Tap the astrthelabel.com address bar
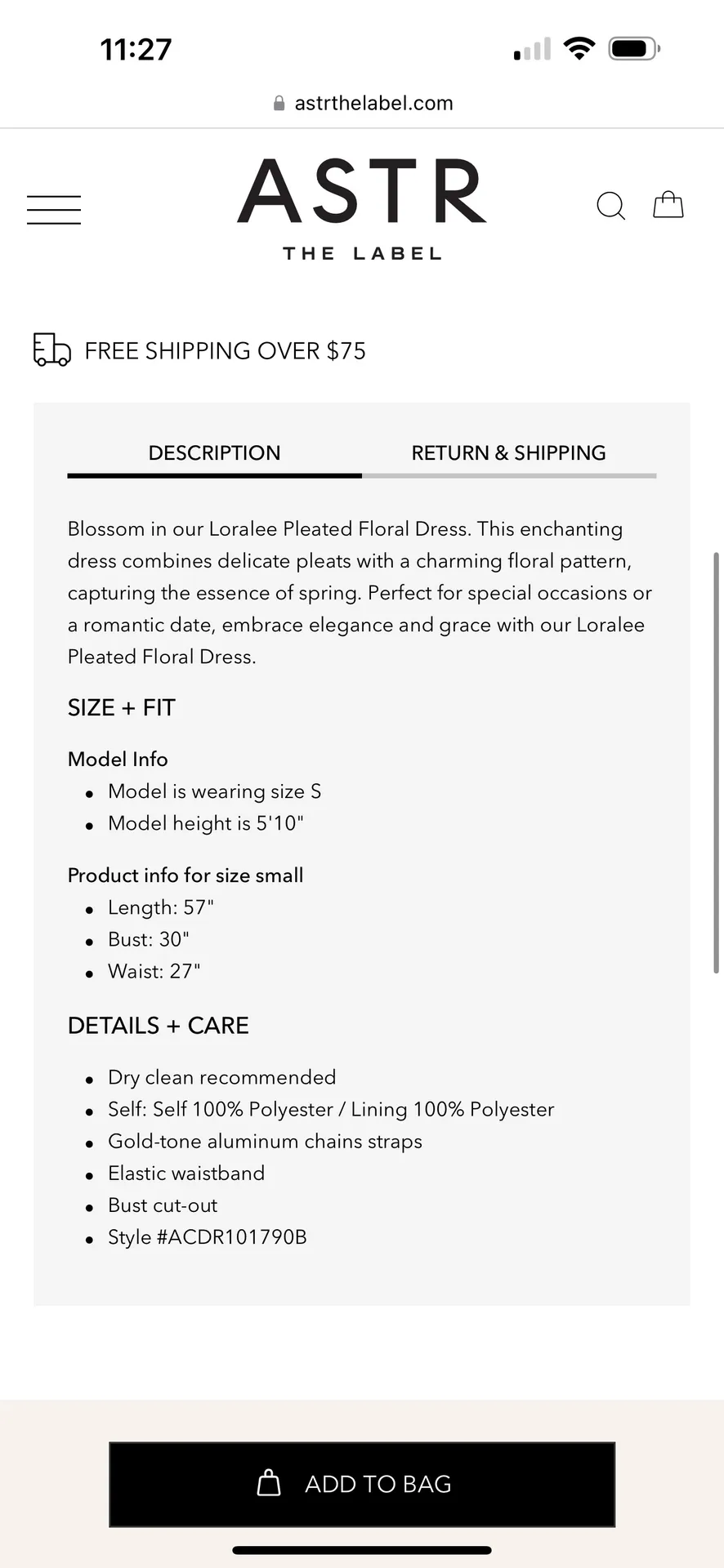The width and height of the screenshot is (724, 1568). pos(362,103)
